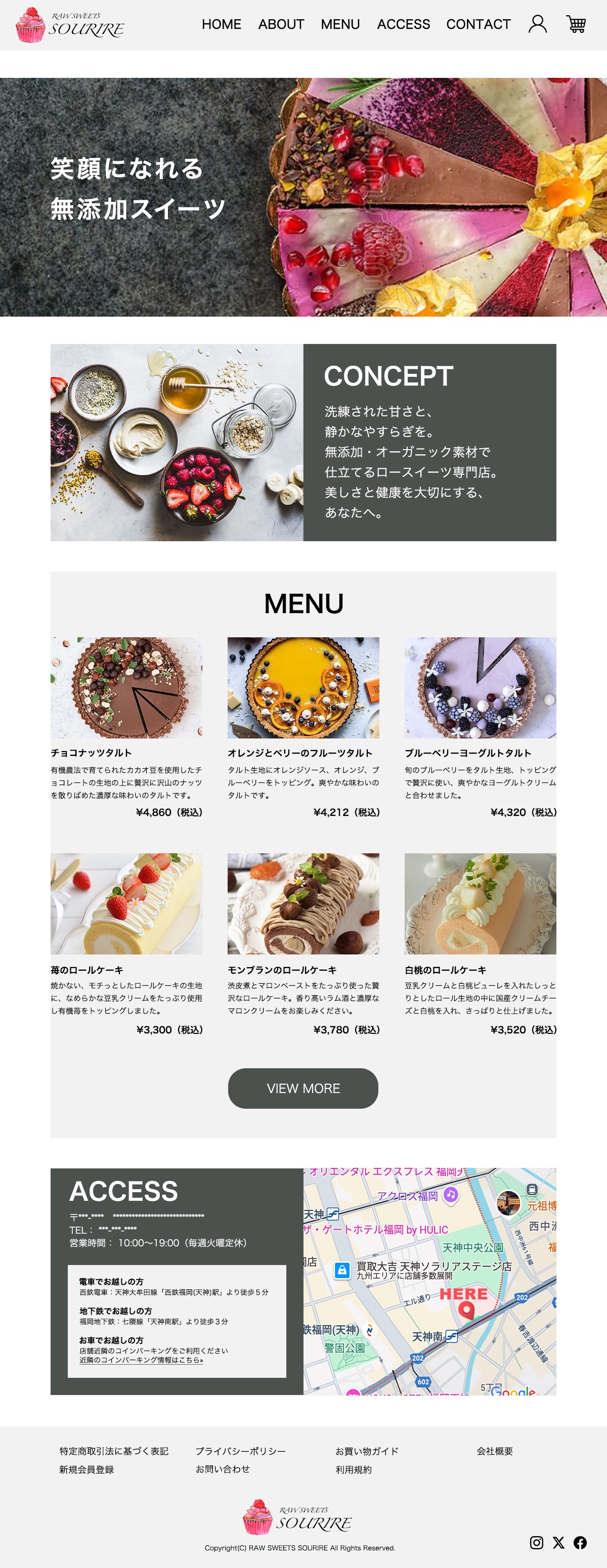Open the shopping cart
The image size is (607, 1568).
pyautogui.click(x=576, y=24)
